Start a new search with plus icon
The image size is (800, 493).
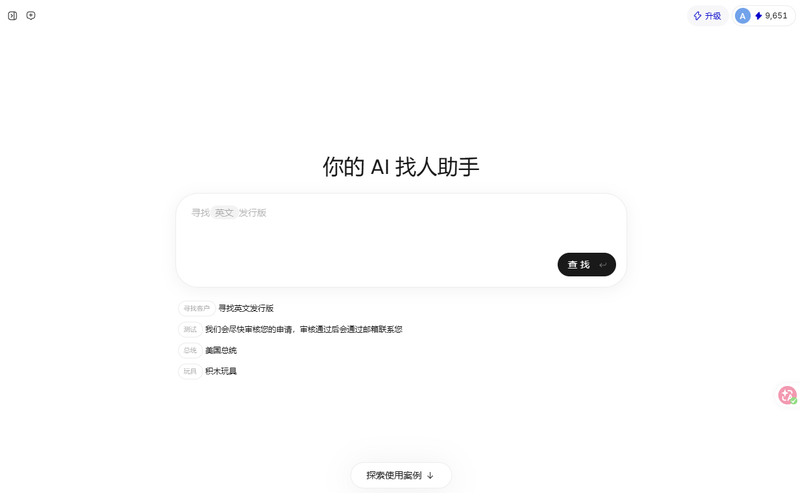[x=31, y=16]
